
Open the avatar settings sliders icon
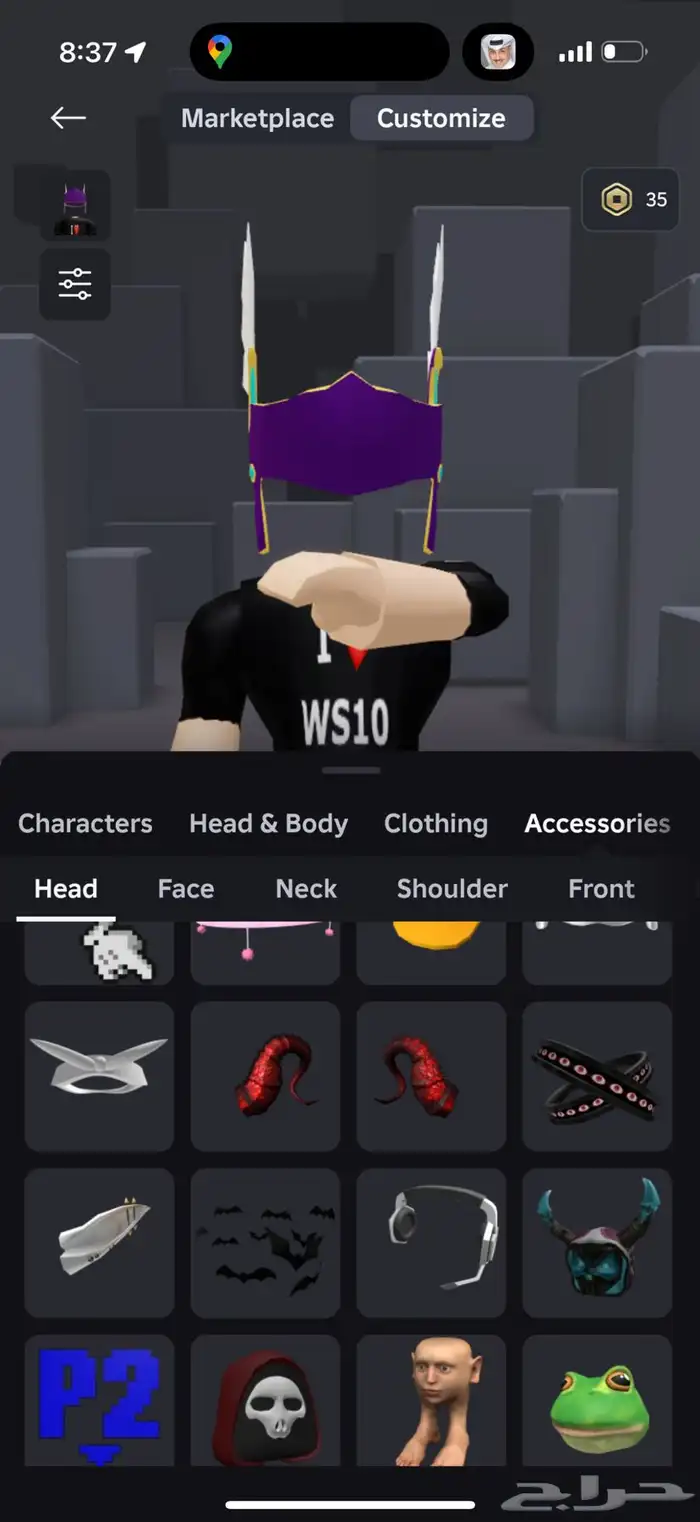(x=75, y=284)
